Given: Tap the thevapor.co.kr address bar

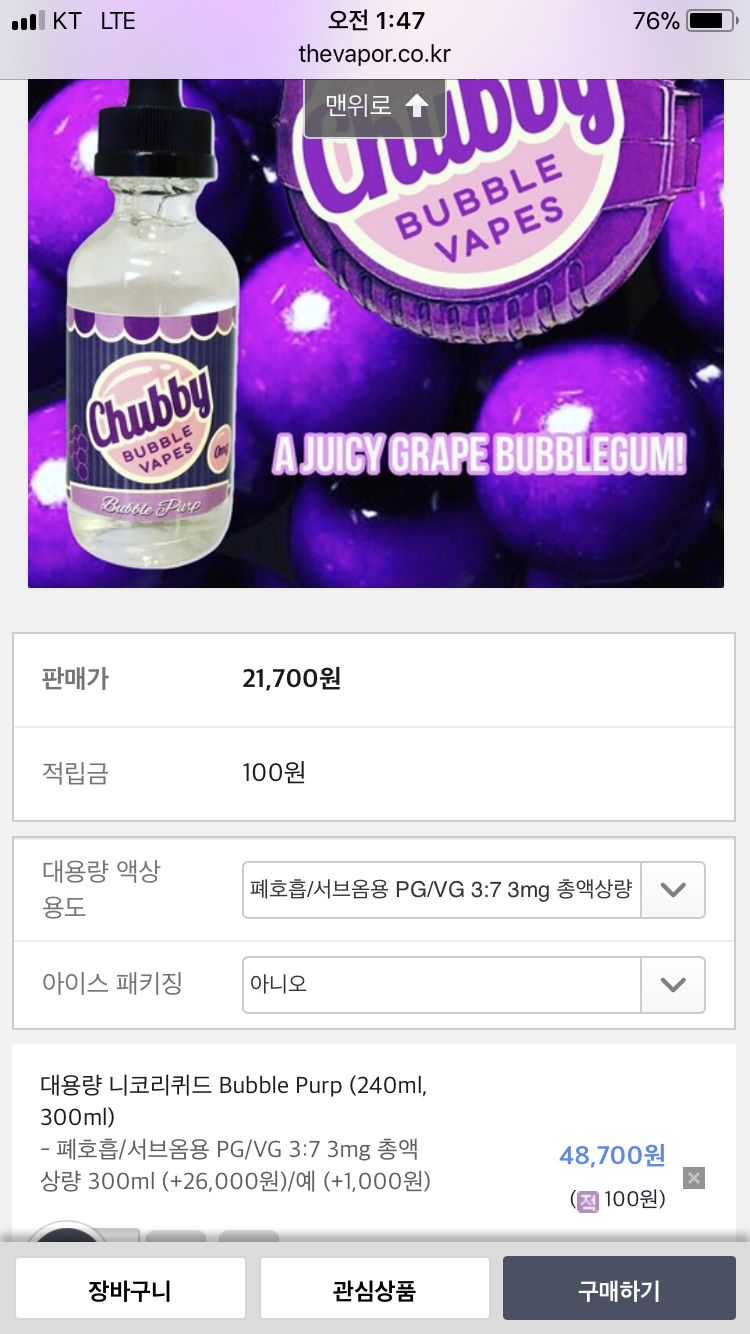Looking at the screenshot, I should point(375,54).
